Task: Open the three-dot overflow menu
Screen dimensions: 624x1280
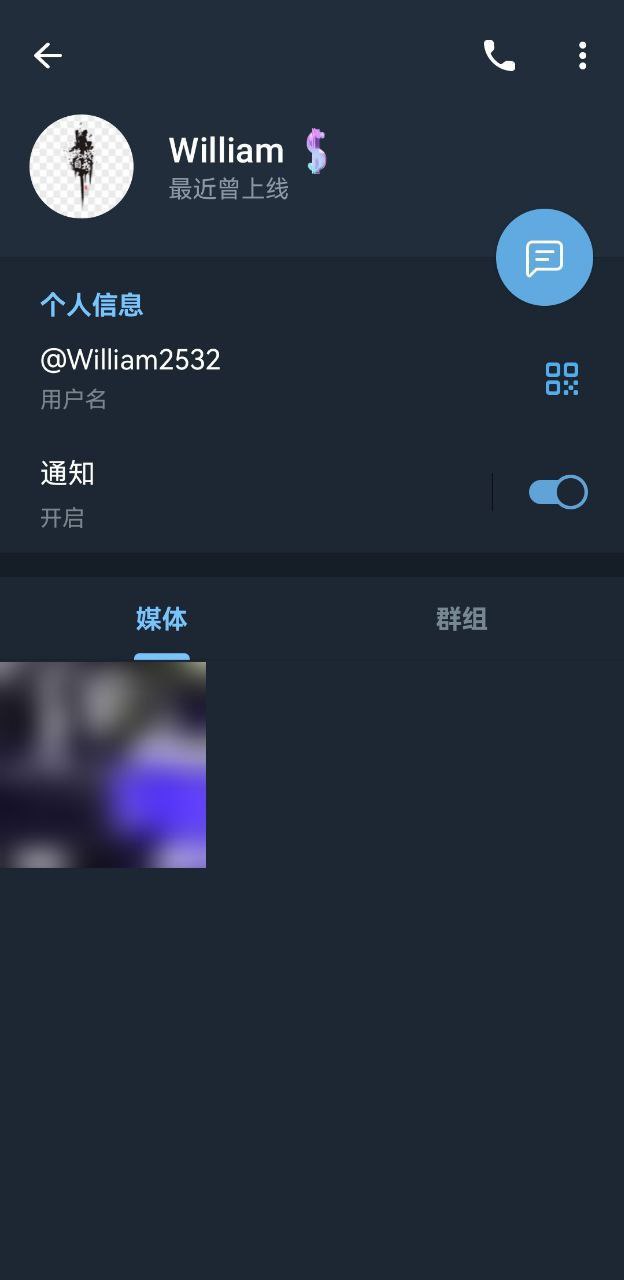Action: (x=582, y=56)
